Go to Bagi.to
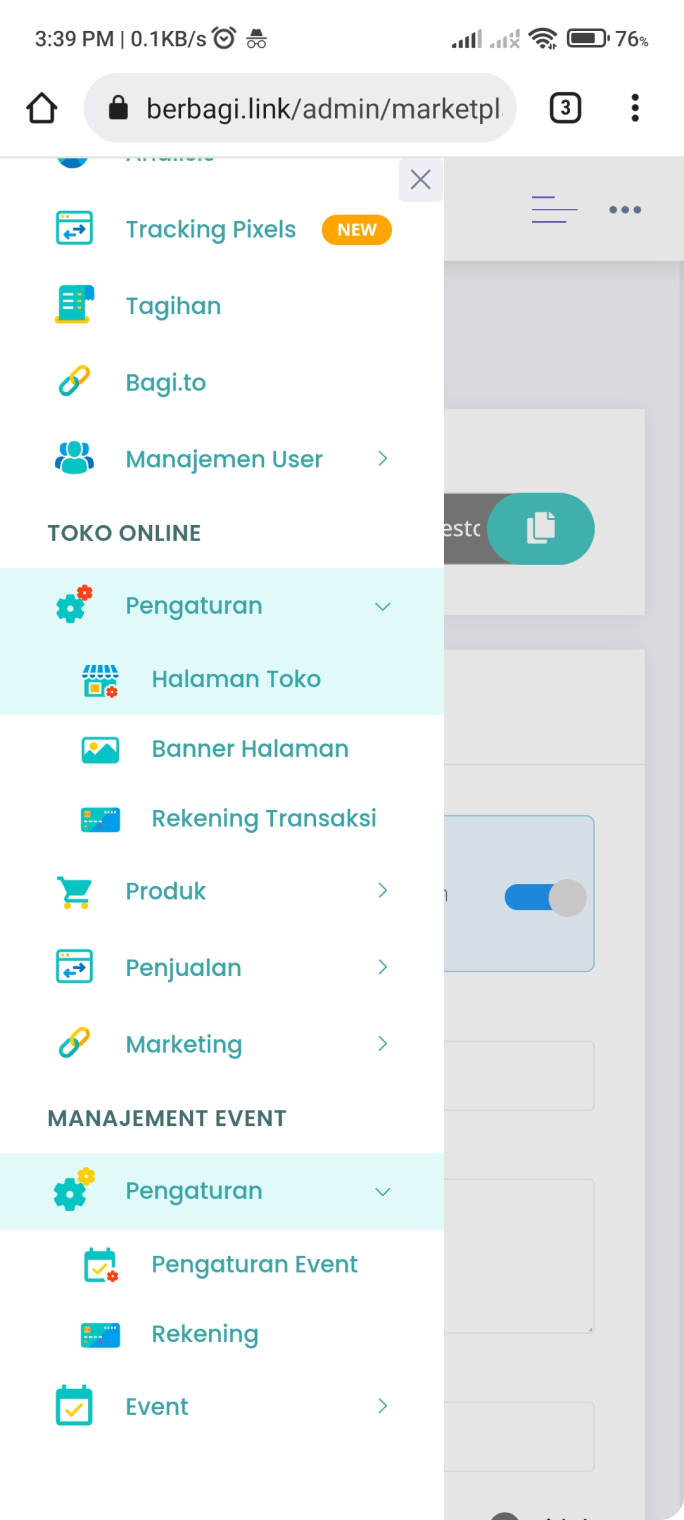The height and width of the screenshot is (1520, 684). 166,383
